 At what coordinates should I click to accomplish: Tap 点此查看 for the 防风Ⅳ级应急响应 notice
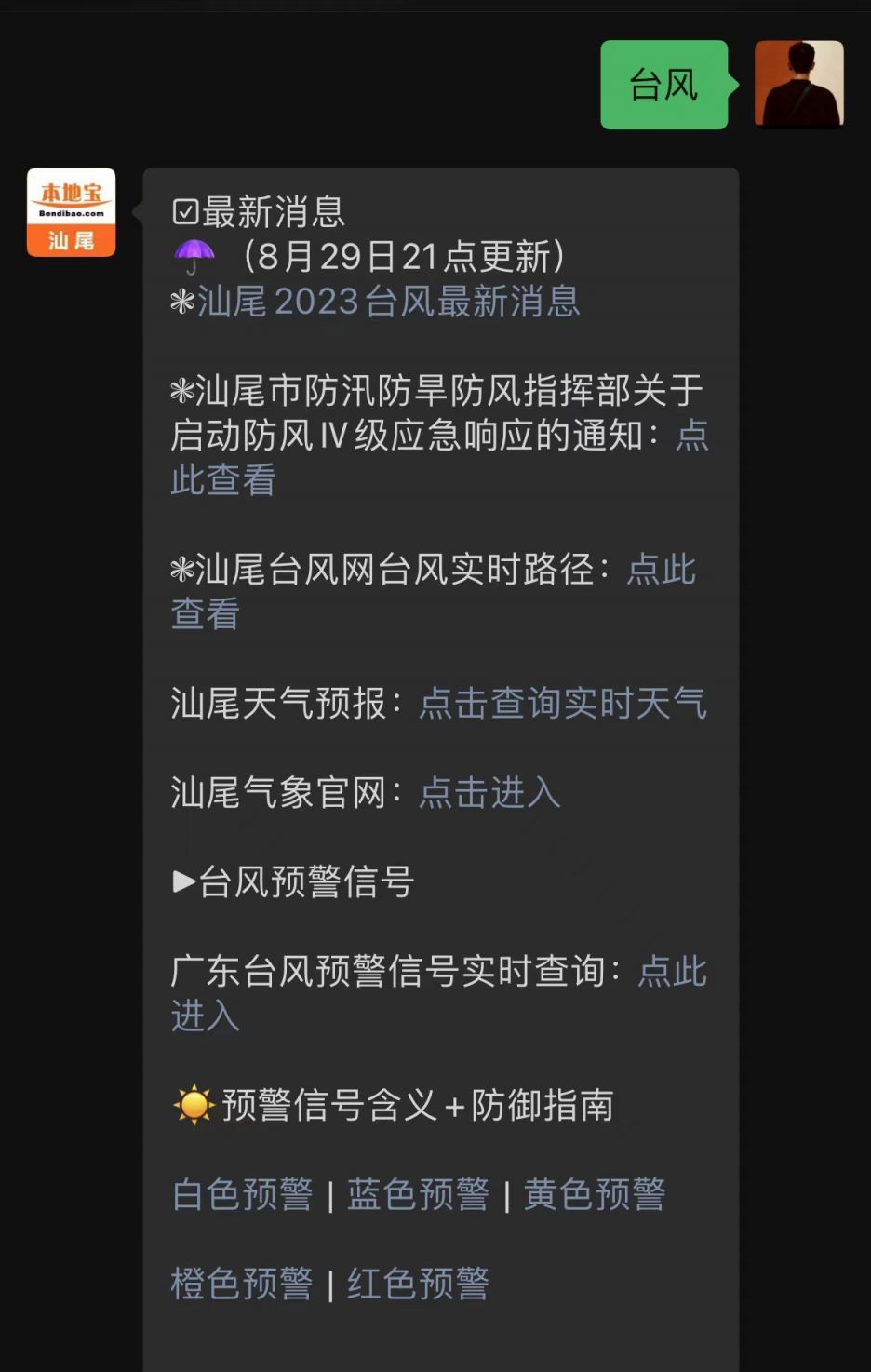click(223, 480)
